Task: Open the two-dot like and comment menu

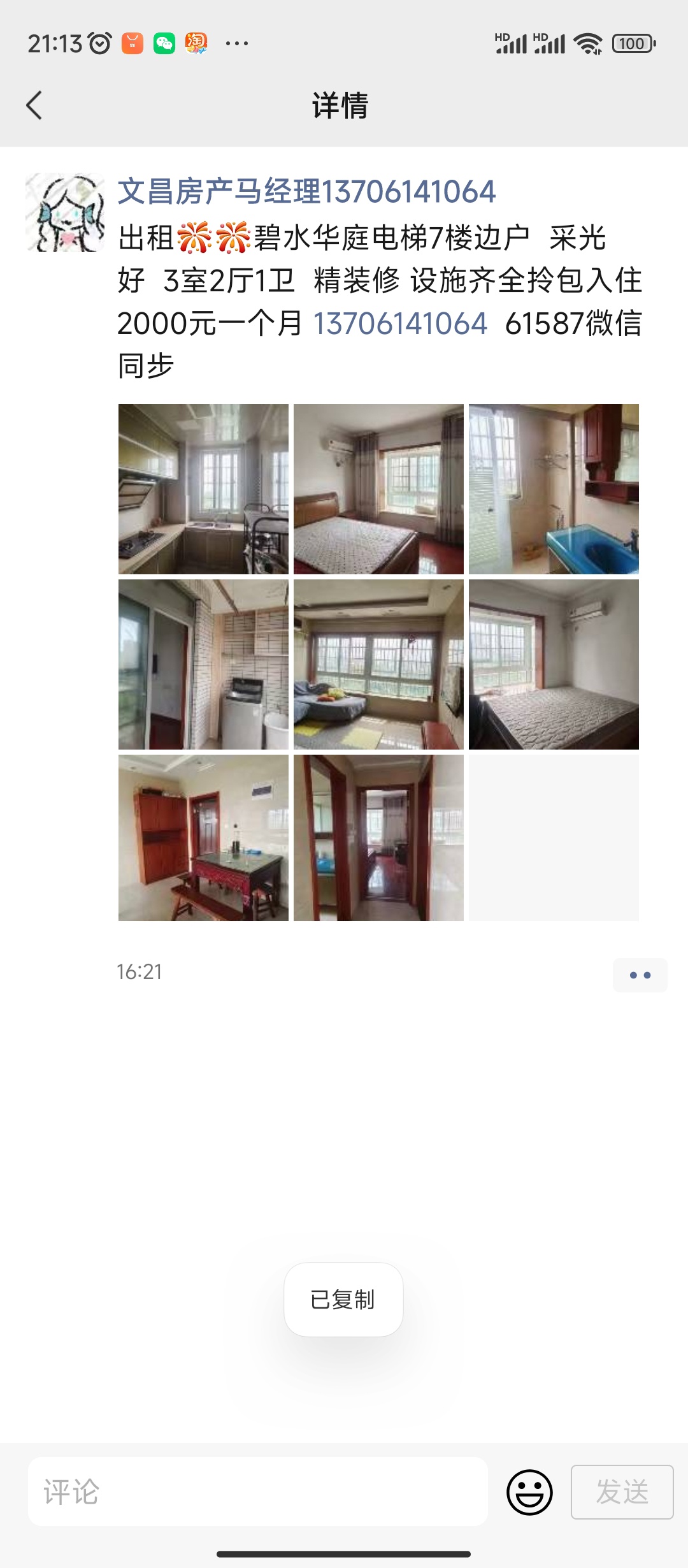Action: (x=640, y=975)
